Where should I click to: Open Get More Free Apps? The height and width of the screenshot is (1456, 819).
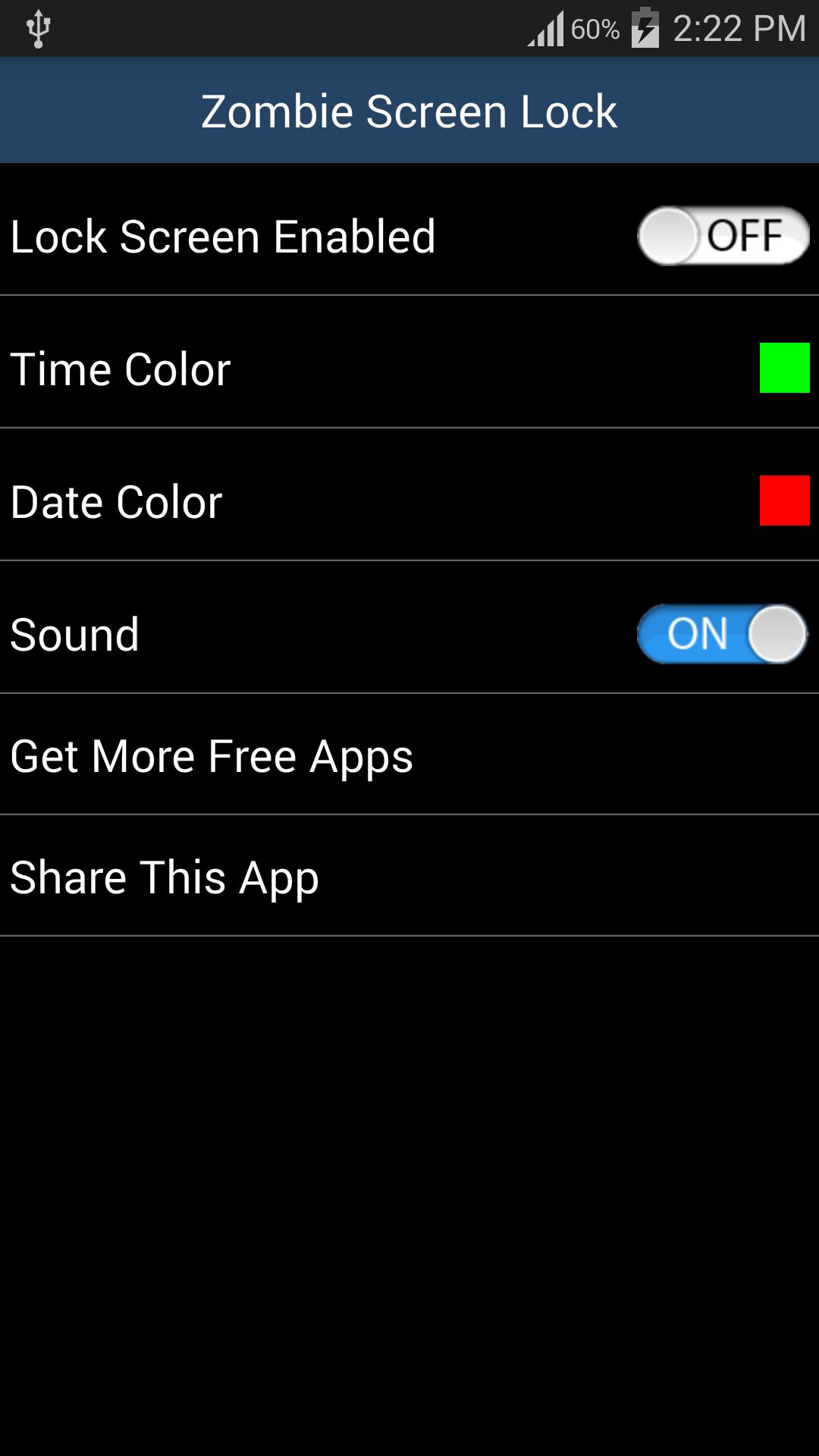(212, 756)
